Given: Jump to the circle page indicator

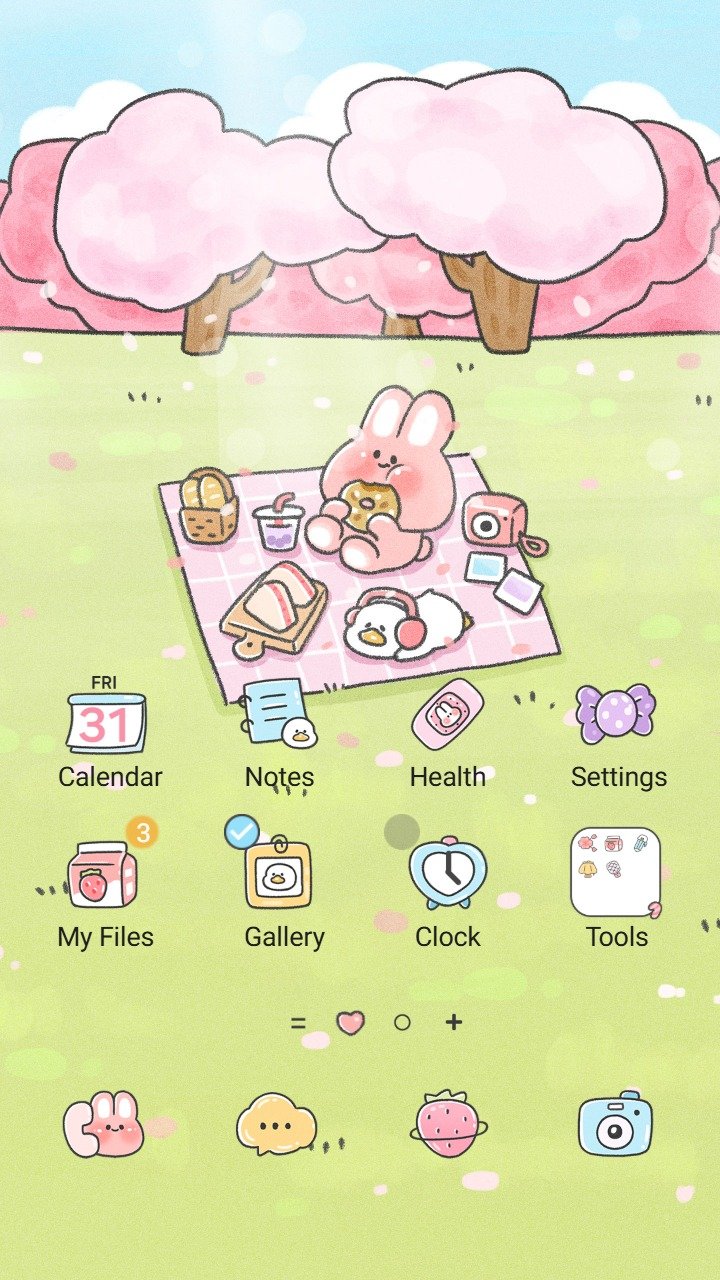Looking at the screenshot, I should (x=402, y=1022).
